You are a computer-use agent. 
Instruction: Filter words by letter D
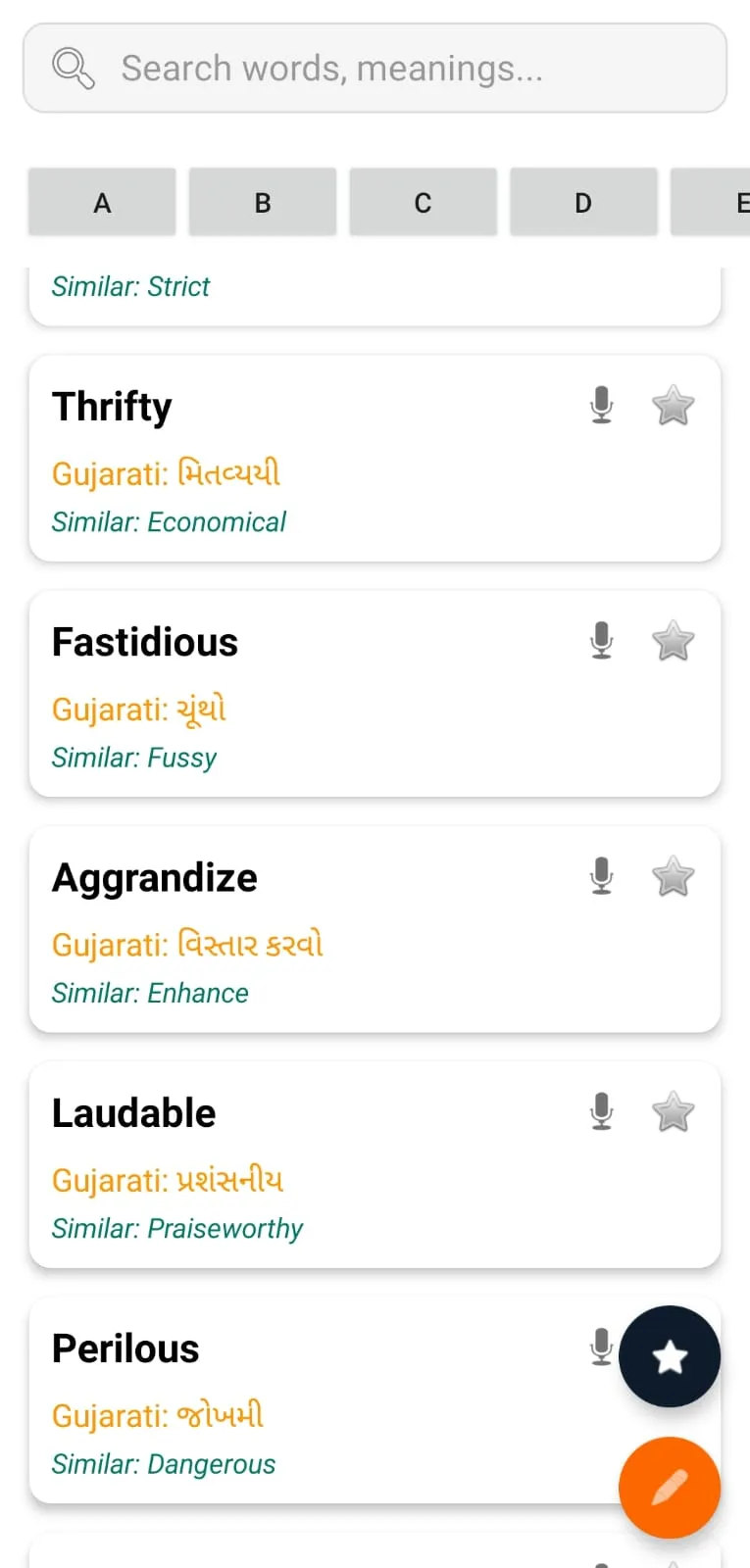click(583, 203)
